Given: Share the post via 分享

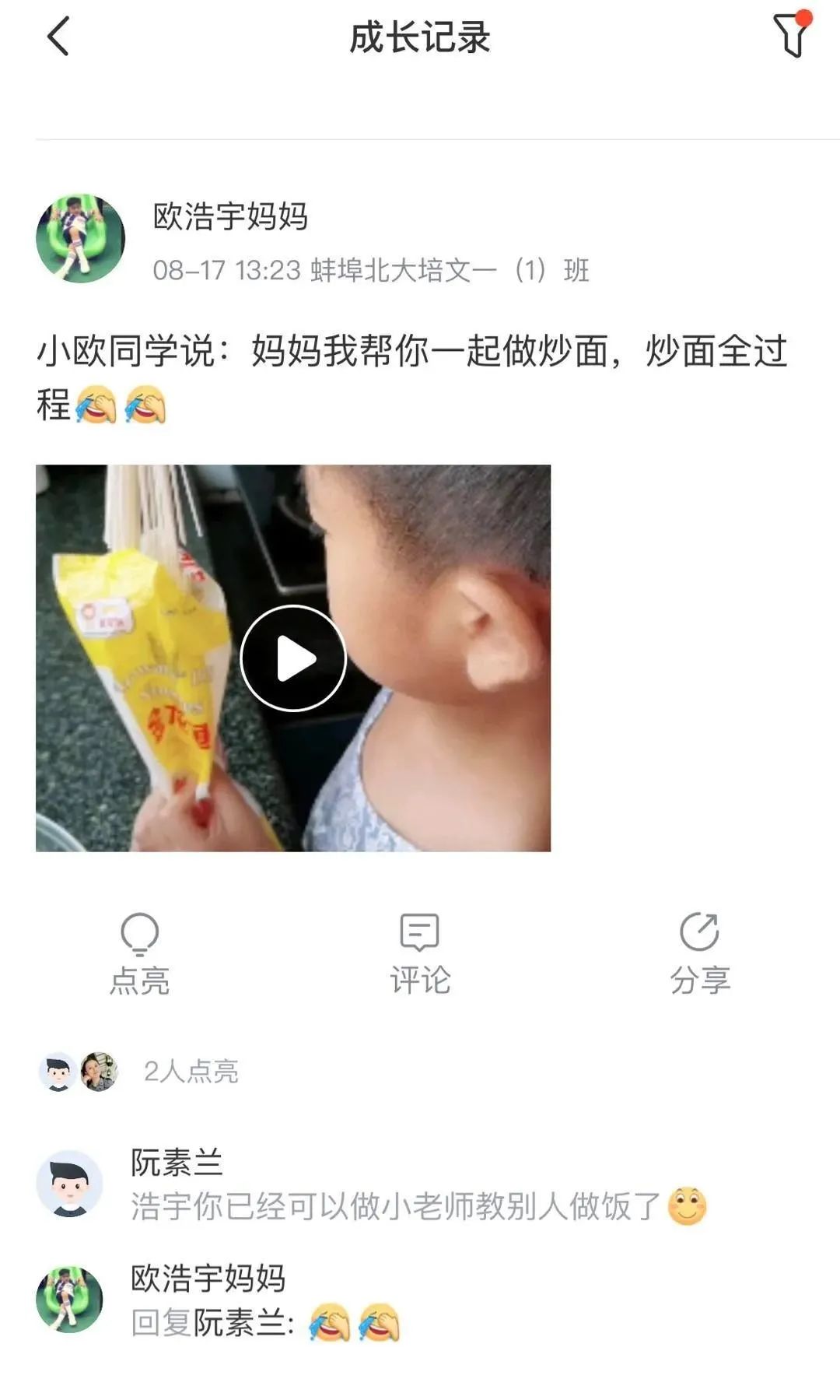Looking at the screenshot, I should coord(700,955).
